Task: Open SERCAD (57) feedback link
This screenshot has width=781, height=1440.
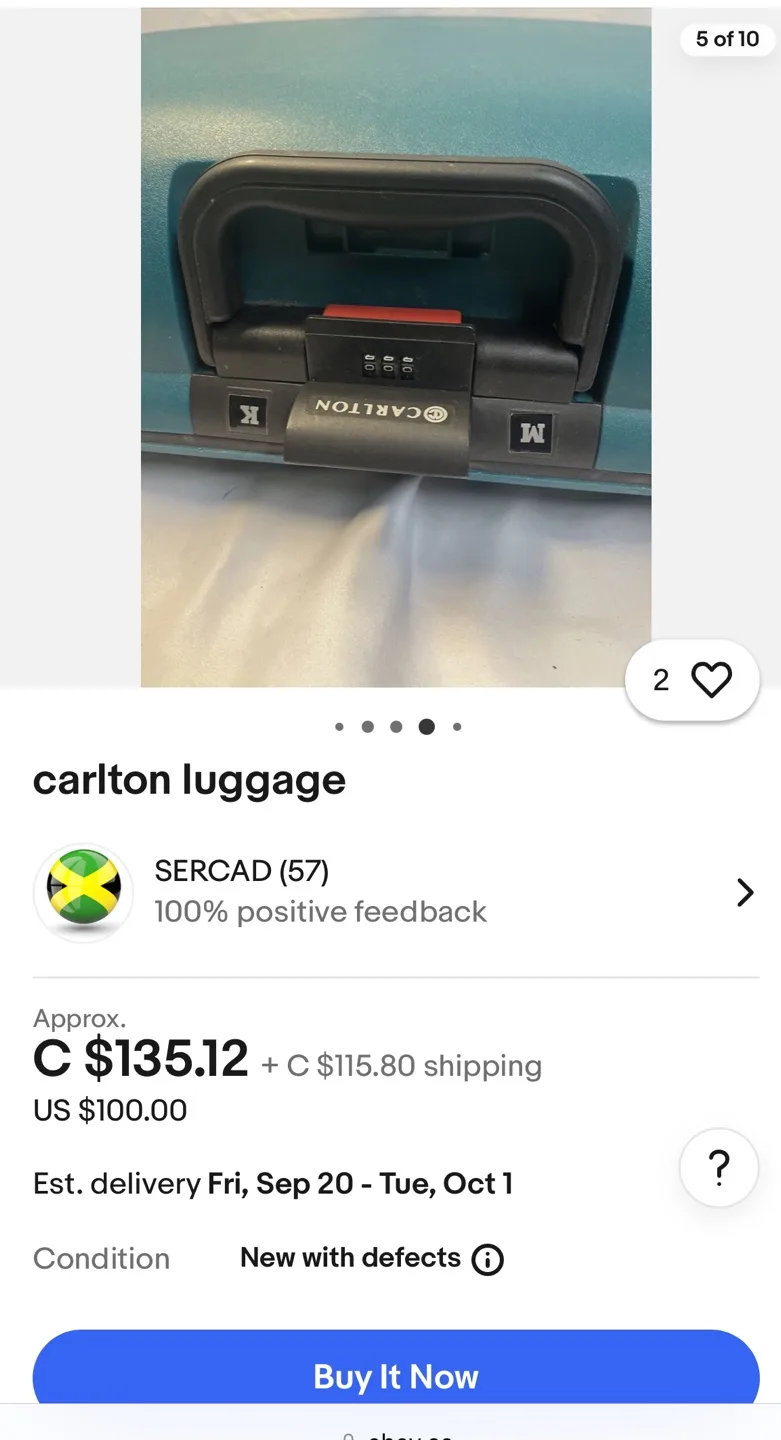Action: click(242, 871)
